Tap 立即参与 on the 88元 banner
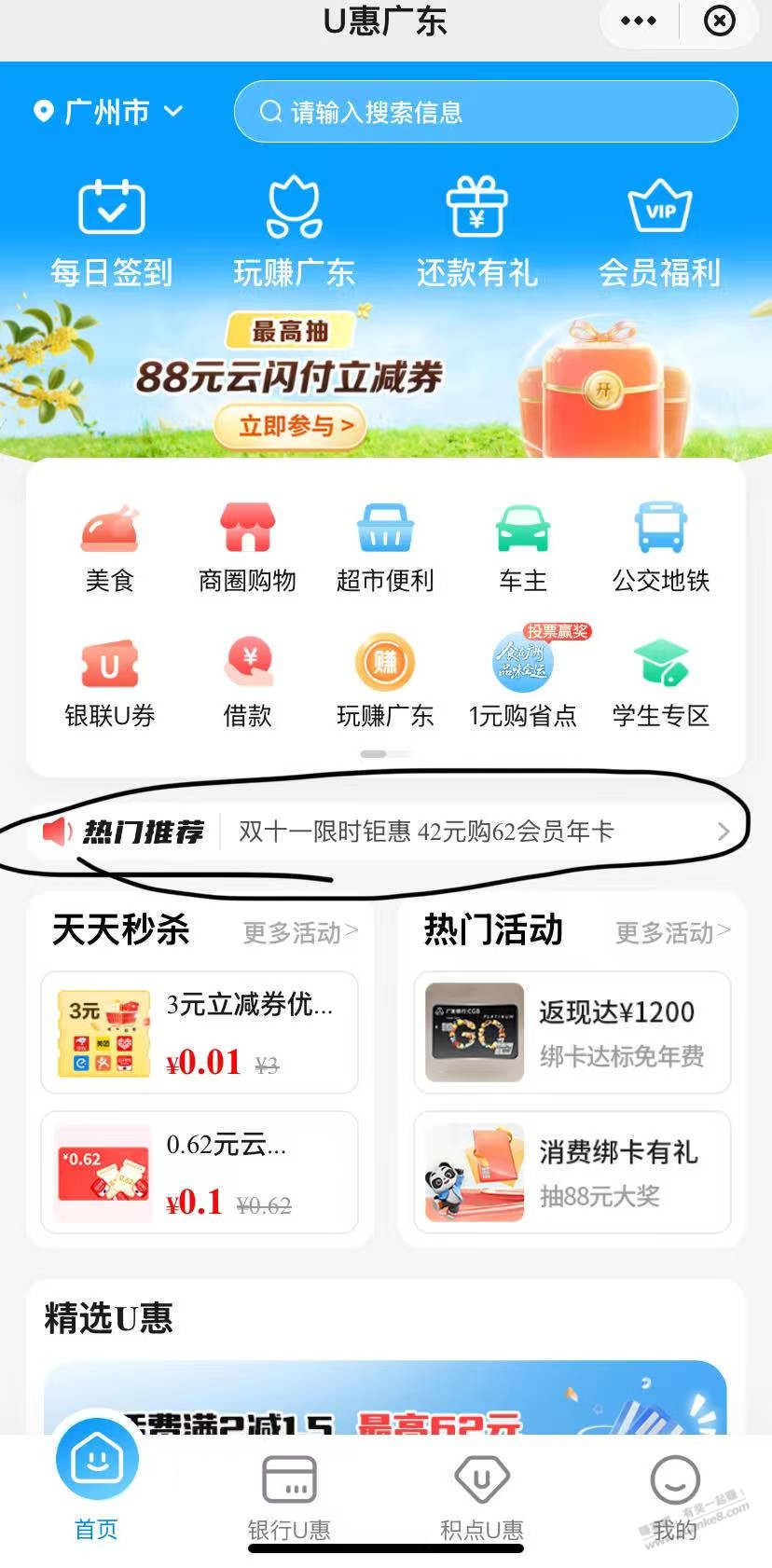Viewport: 772px width, 1568px height. click(290, 426)
